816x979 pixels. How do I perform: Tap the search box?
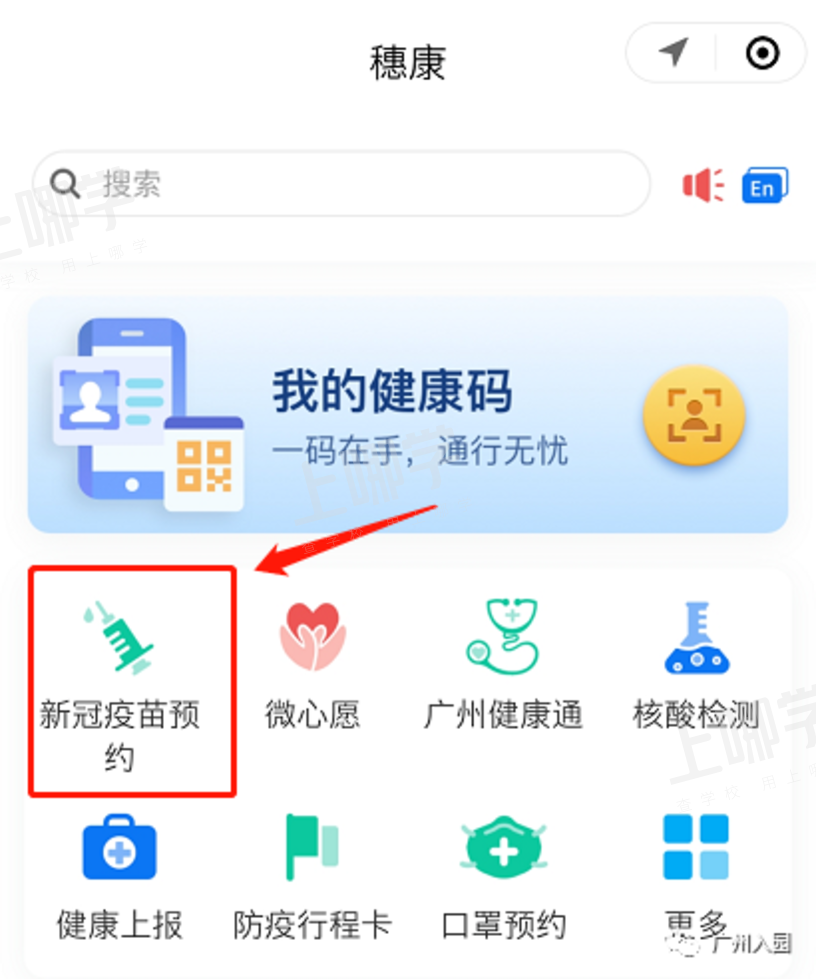(340, 184)
